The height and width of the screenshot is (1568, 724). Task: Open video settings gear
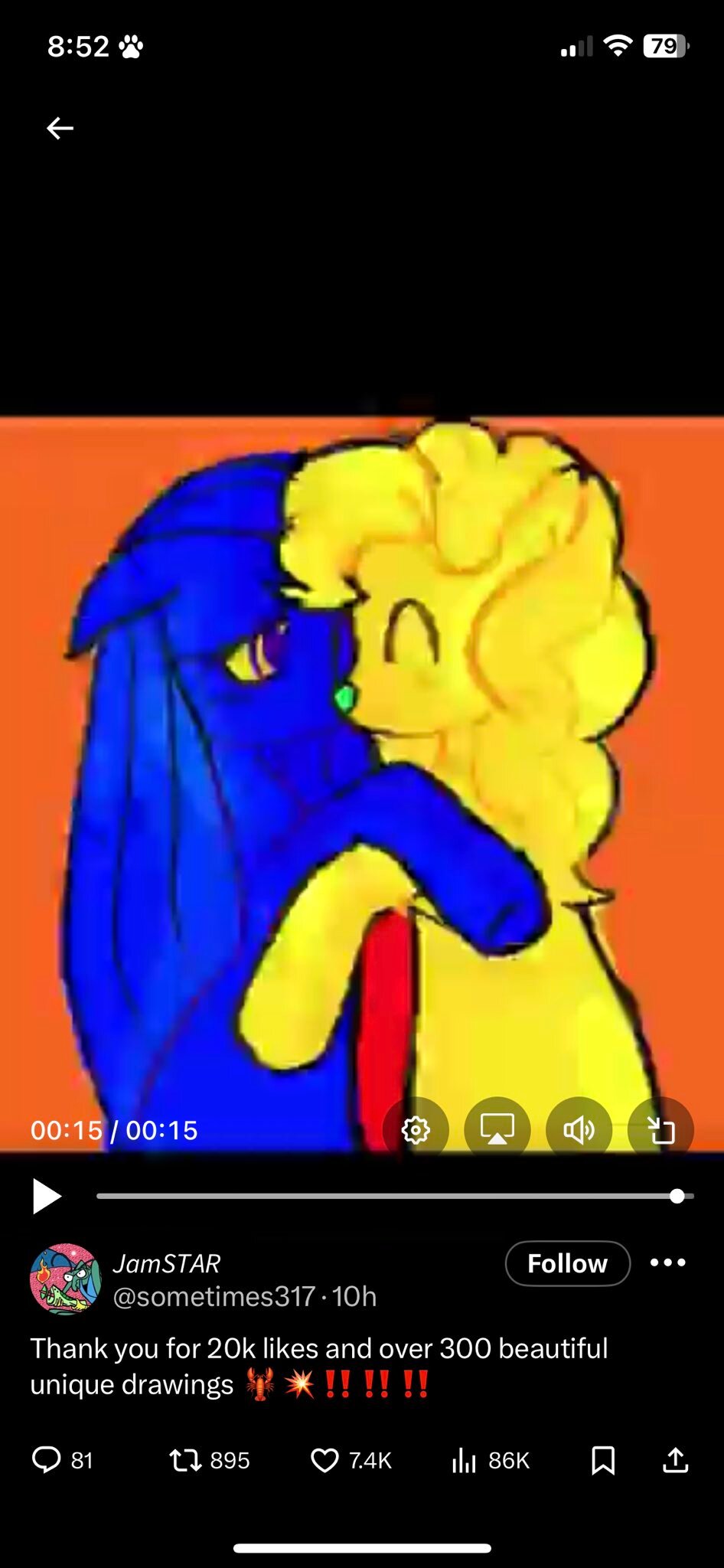tap(416, 1129)
